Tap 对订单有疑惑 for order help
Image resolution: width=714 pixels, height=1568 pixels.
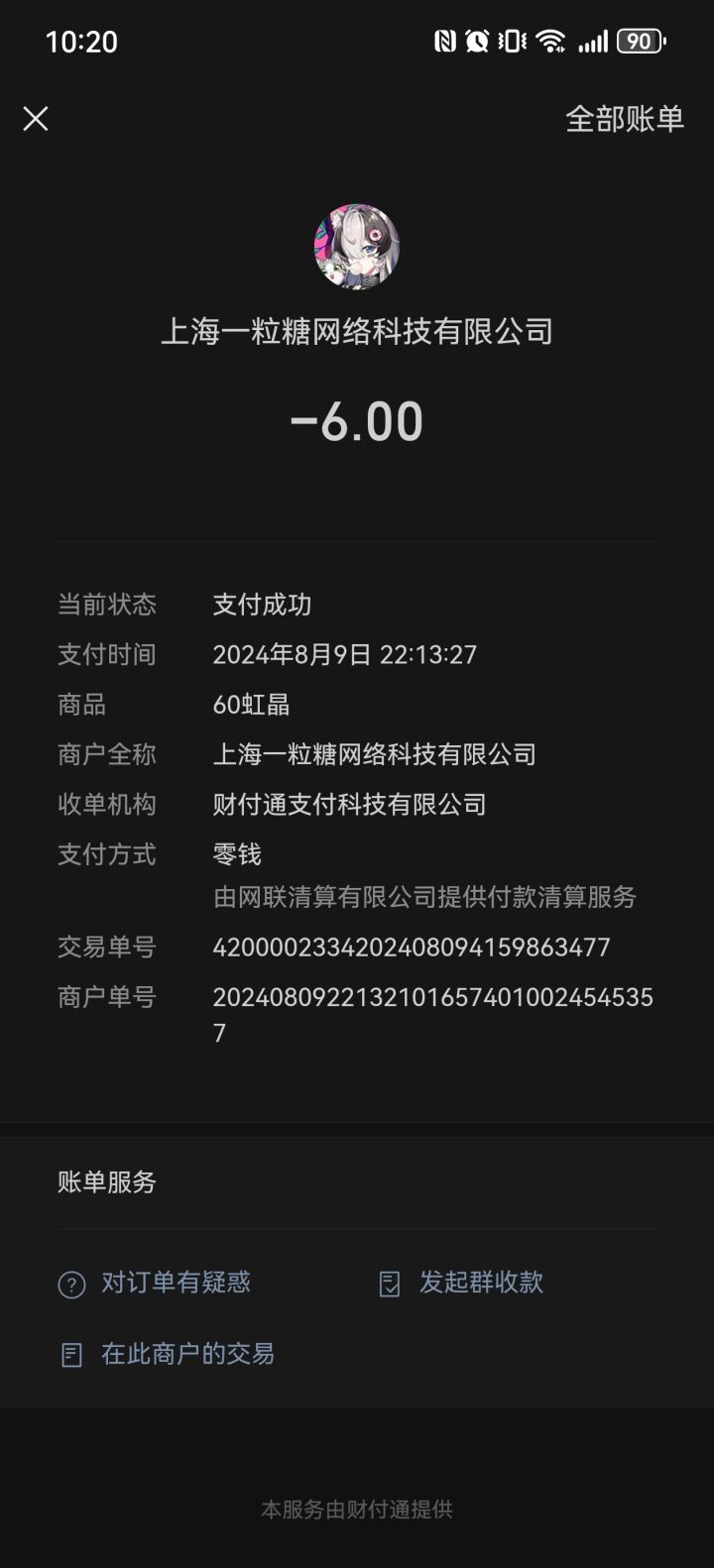click(155, 1283)
